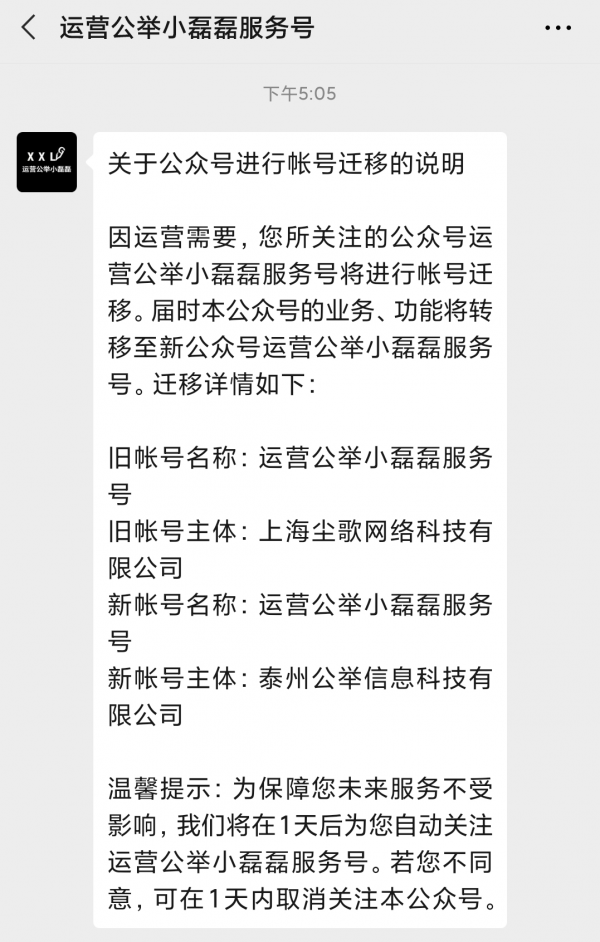Viewport: 600px width, 942px height.
Task: Open the three-dot more options menu
Action: [x=558, y=28]
